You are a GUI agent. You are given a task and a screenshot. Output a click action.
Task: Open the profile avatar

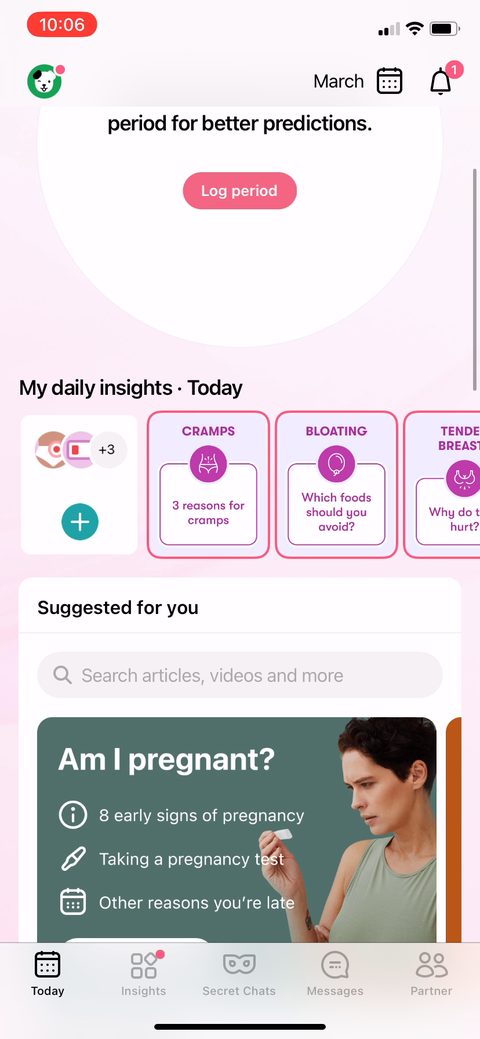click(45, 82)
